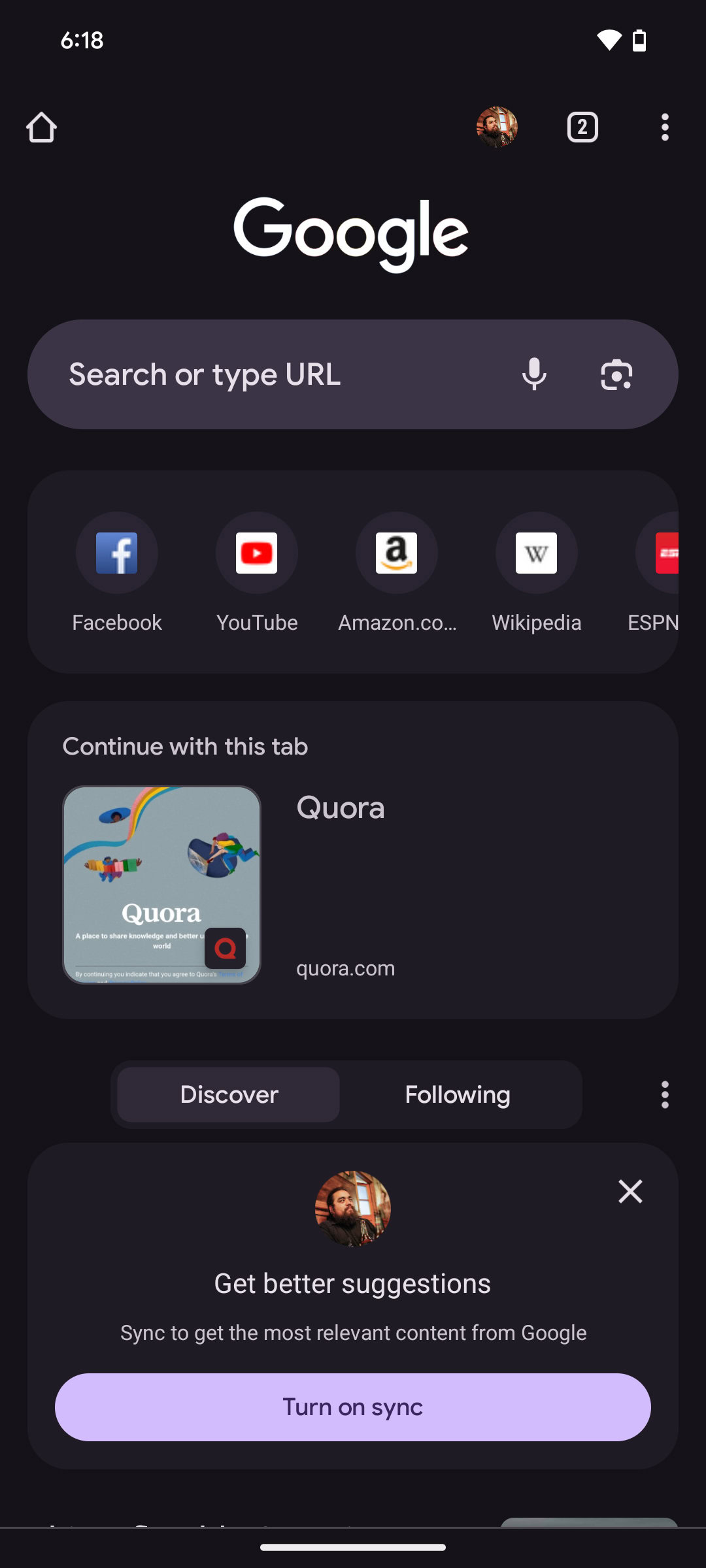
Task: Tap the home icon in the toolbar
Action: click(x=41, y=127)
